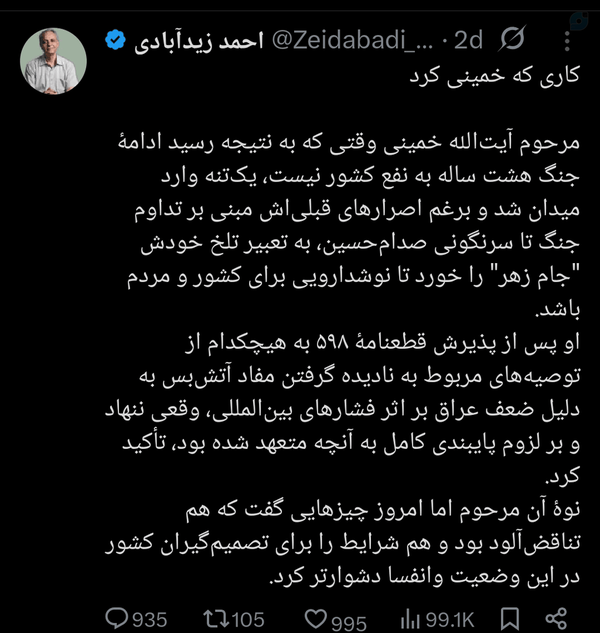The image size is (600, 633).
Task: Bookmark this tweet
Action: pos(510,619)
